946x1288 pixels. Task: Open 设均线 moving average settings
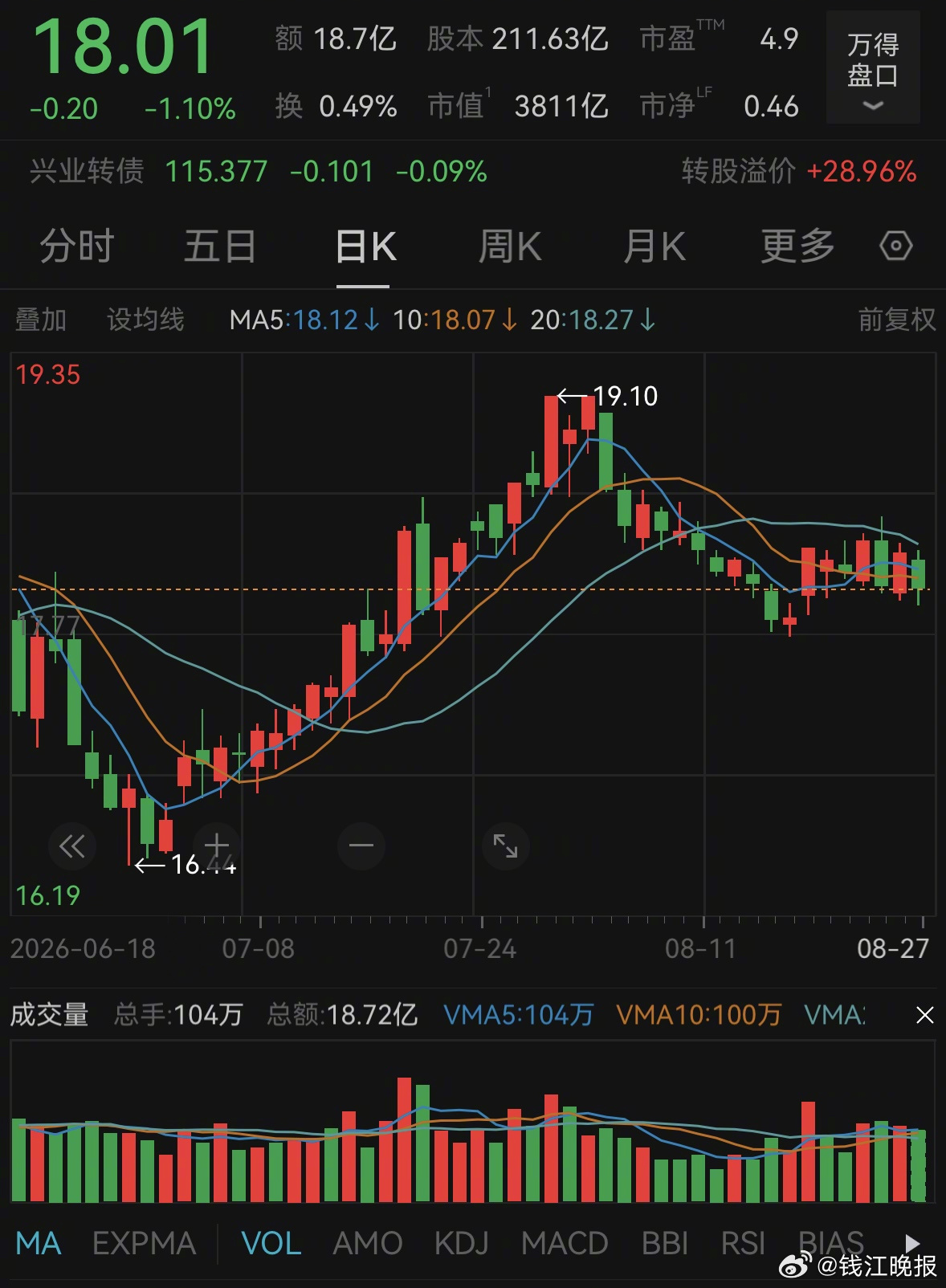click(145, 320)
